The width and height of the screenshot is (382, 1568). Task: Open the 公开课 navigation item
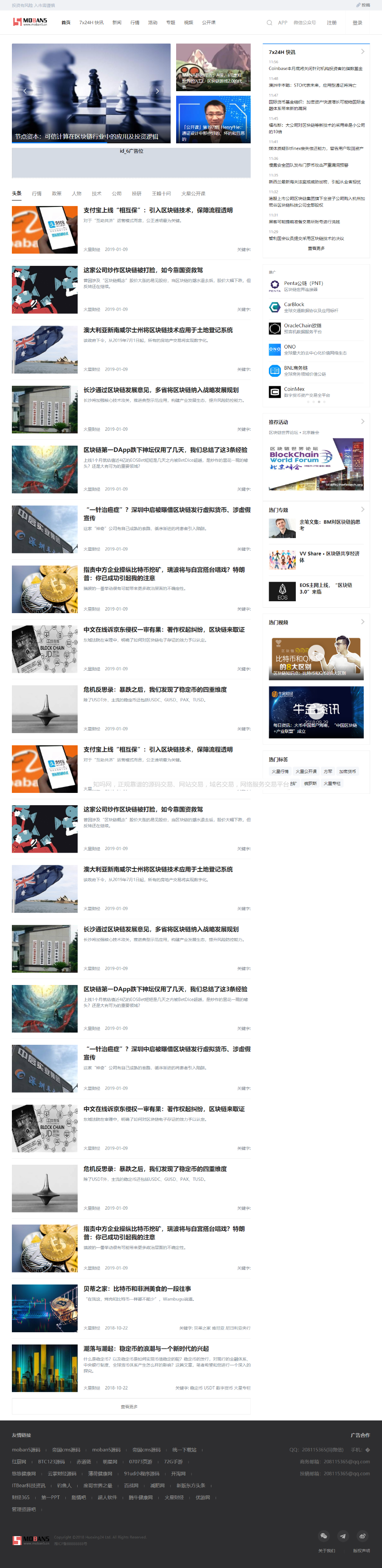[208, 22]
